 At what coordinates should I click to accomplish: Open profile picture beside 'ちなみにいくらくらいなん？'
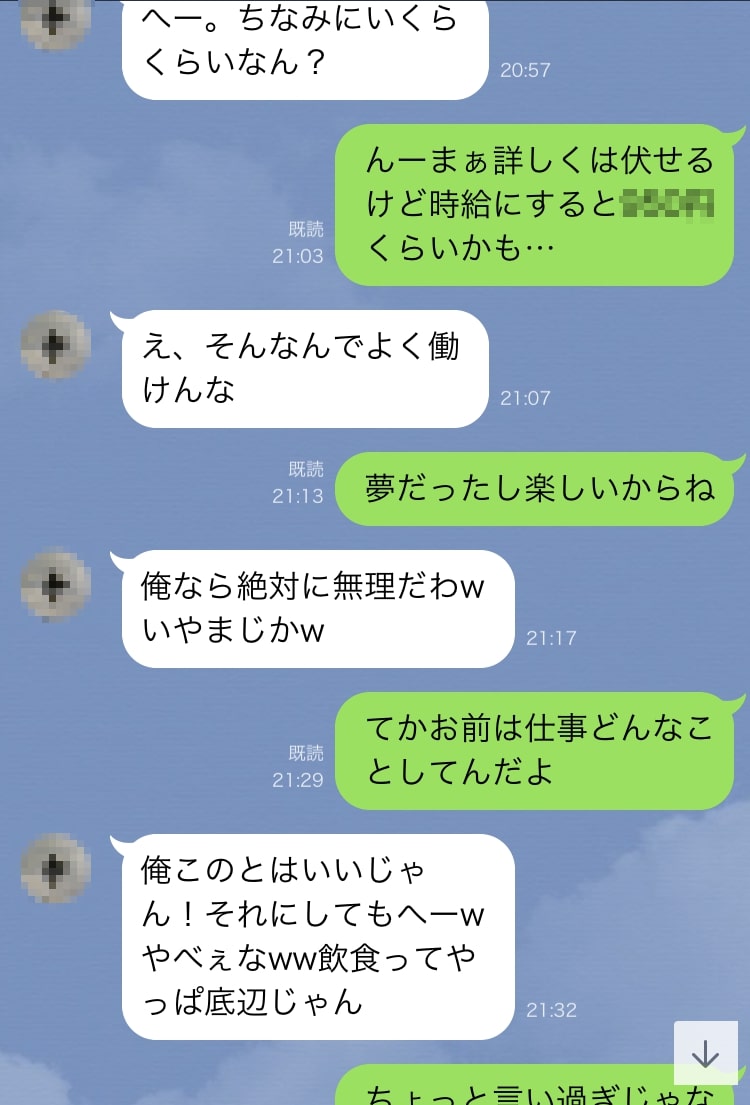coord(56,18)
